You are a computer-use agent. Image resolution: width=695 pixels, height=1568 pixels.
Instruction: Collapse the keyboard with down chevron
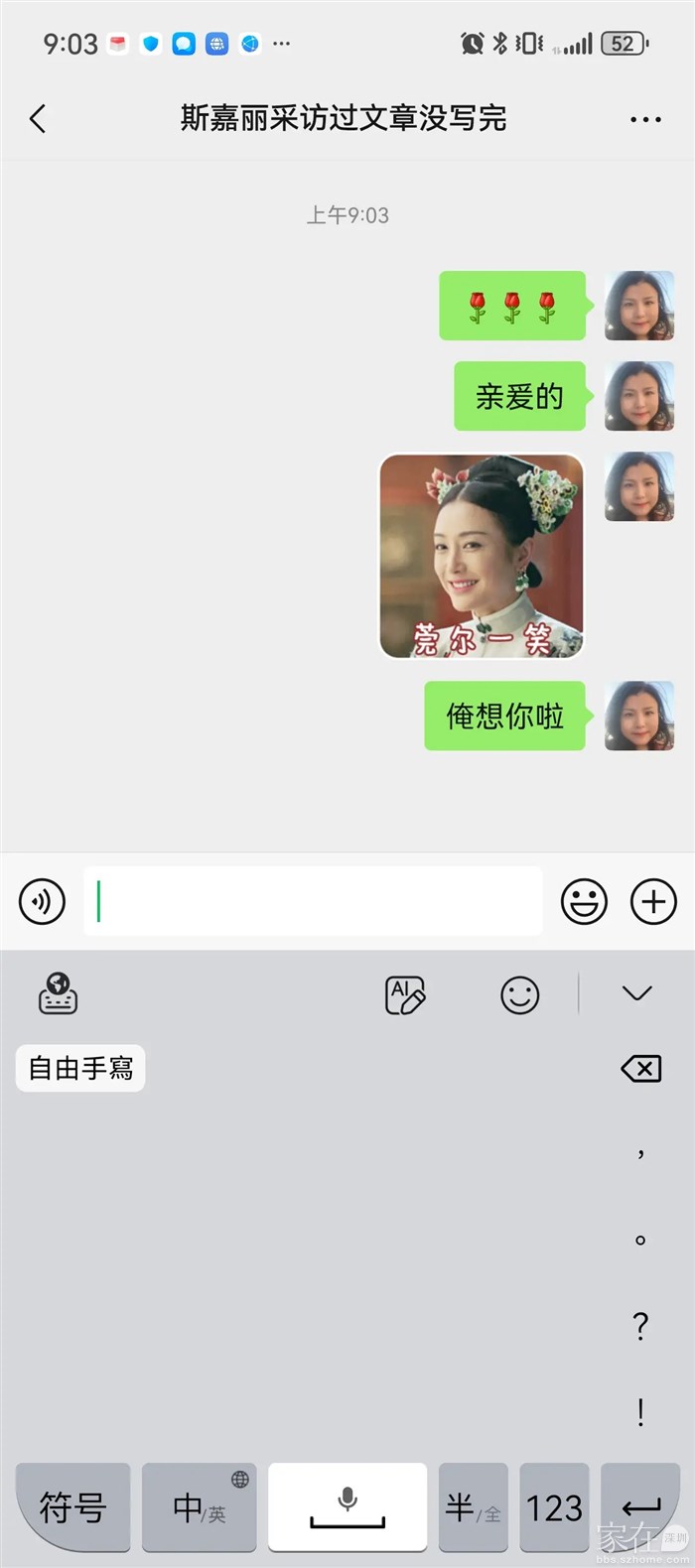click(x=636, y=993)
